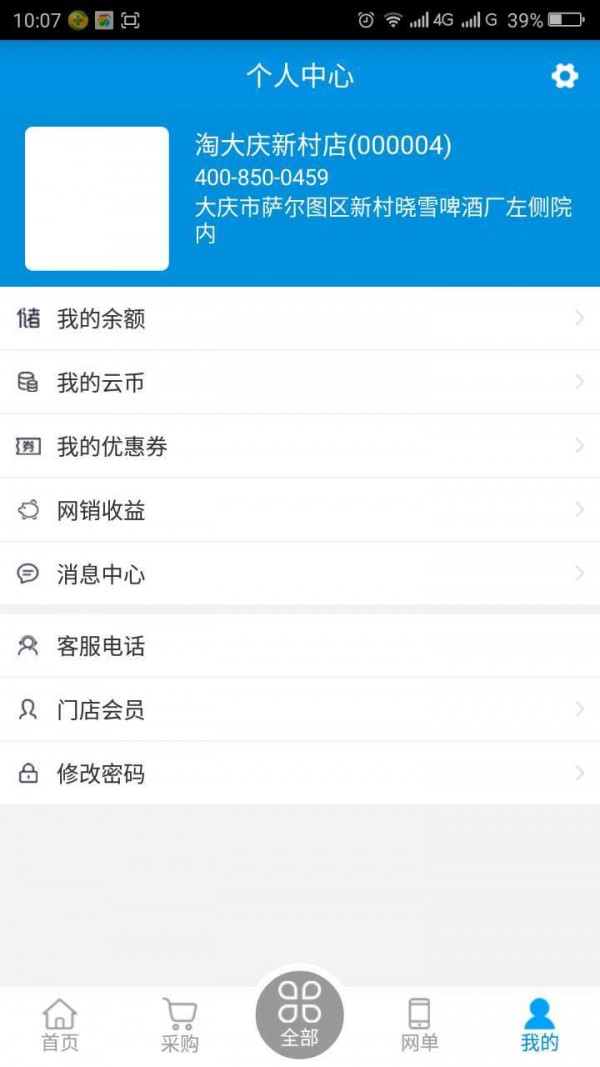Screen dimensions: 600x1067
Task: Open the 全部 center button
Action: pyautogui.click(x=300, y=1014)
